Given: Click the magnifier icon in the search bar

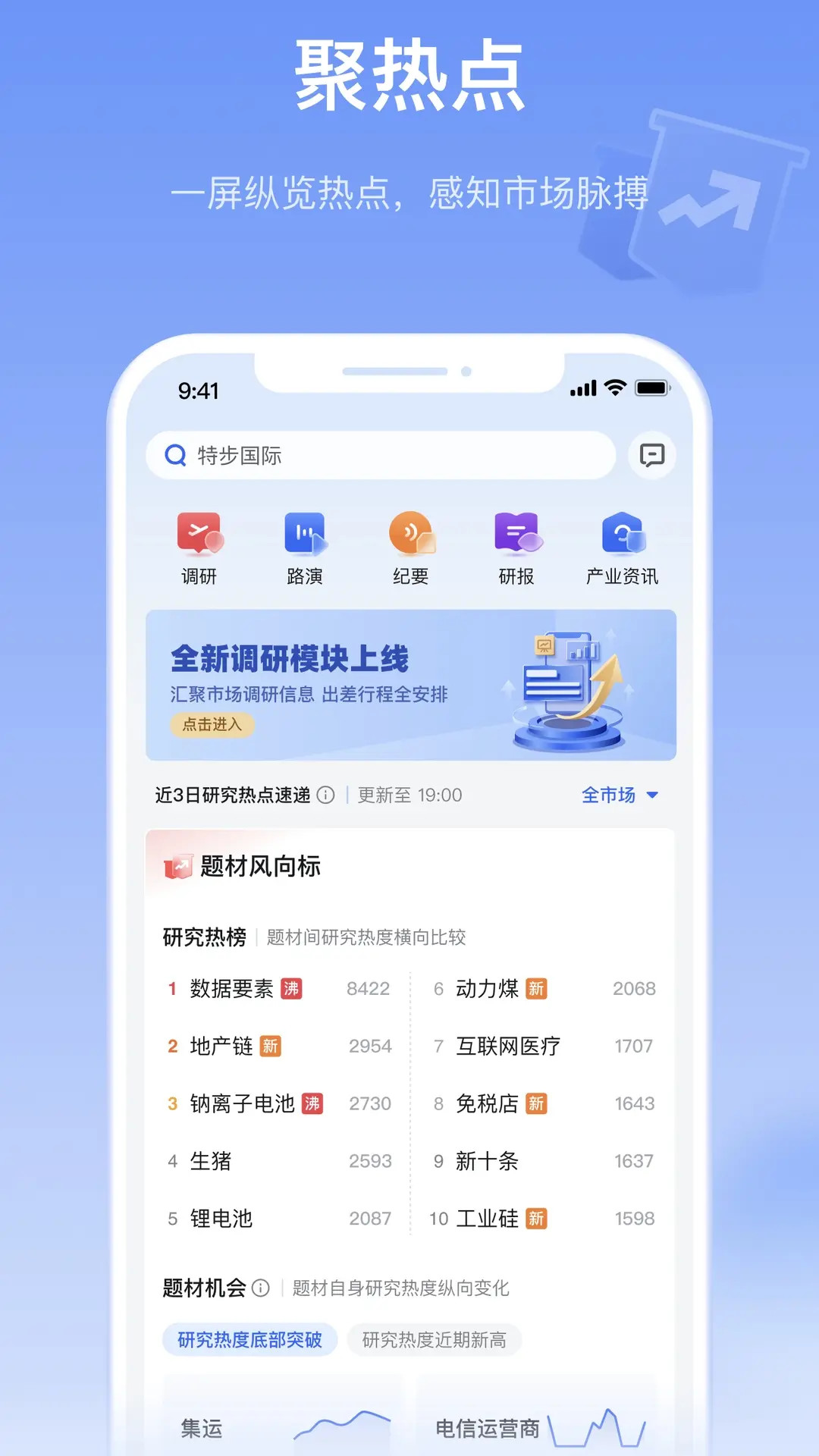Looking at the screenshot, I should click(174, 455).
